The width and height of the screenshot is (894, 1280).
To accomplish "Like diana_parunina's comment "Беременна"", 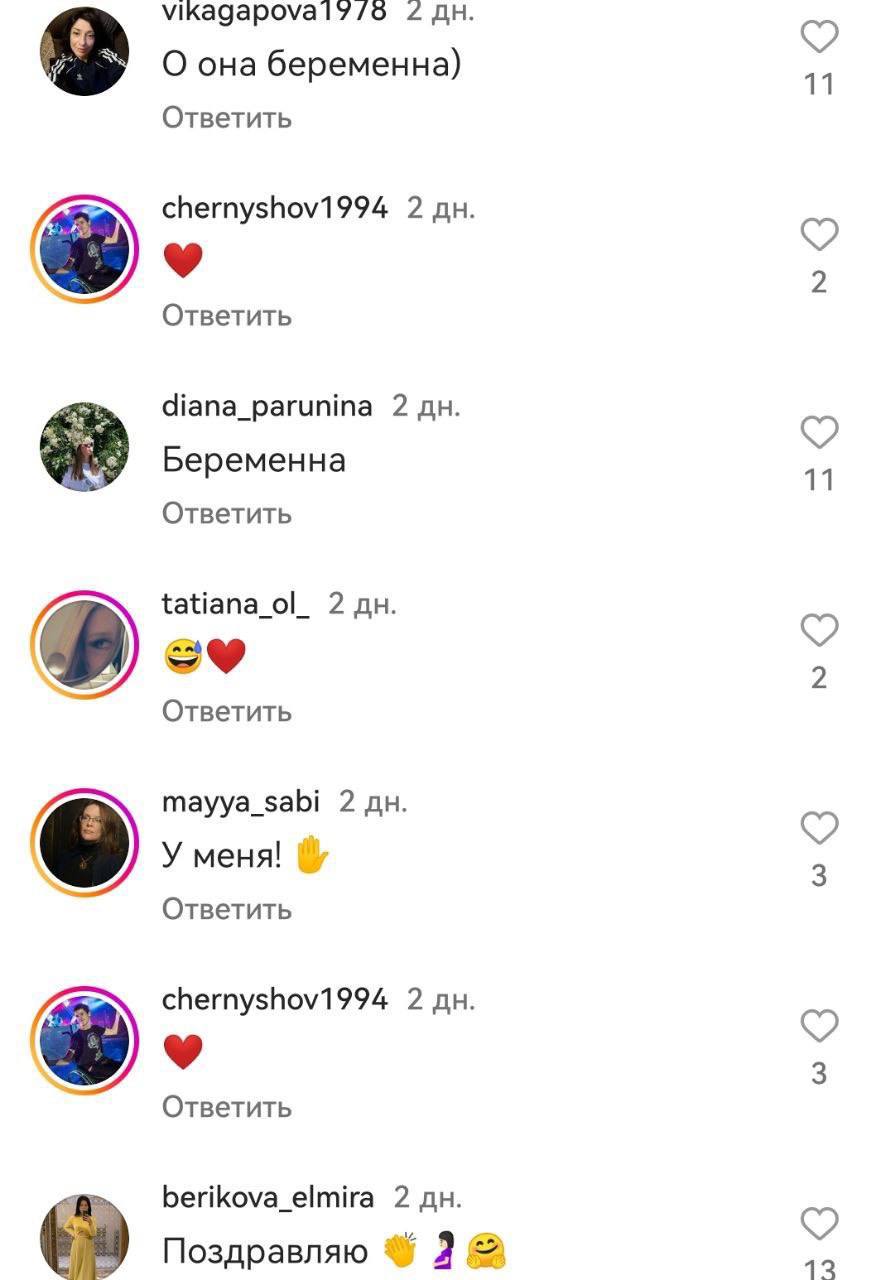I will point(819,433).
